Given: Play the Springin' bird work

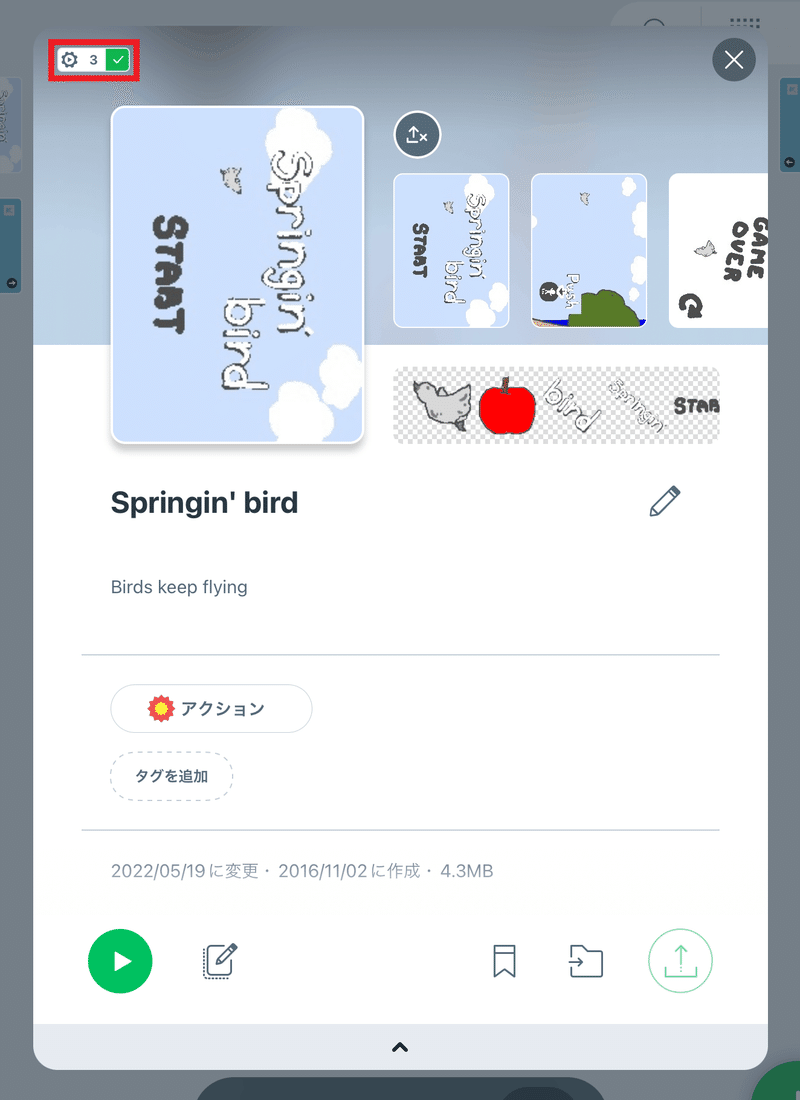Looking at the screenshot, I should [120, 962].
